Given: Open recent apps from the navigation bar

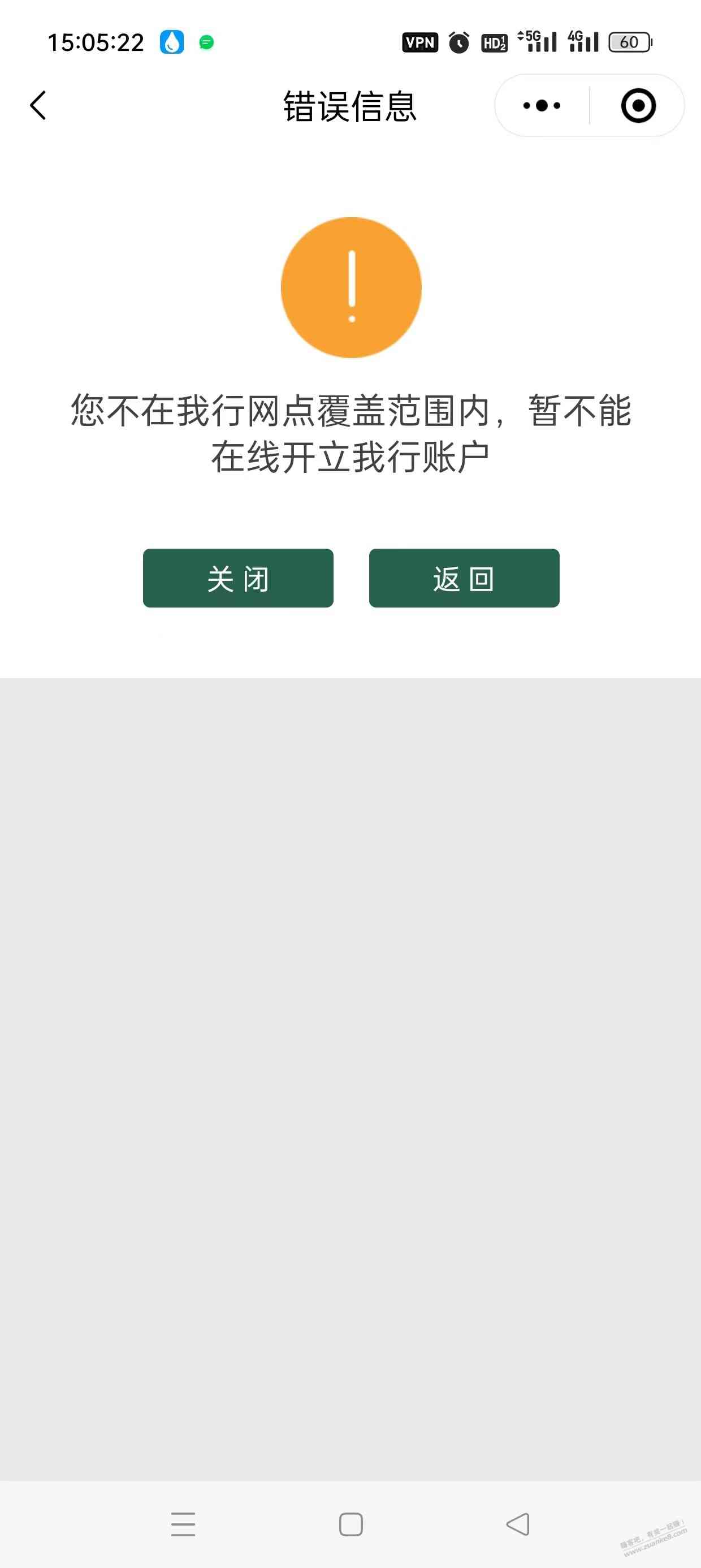Looking at the screenshot, I should (x=183, y=1524).
